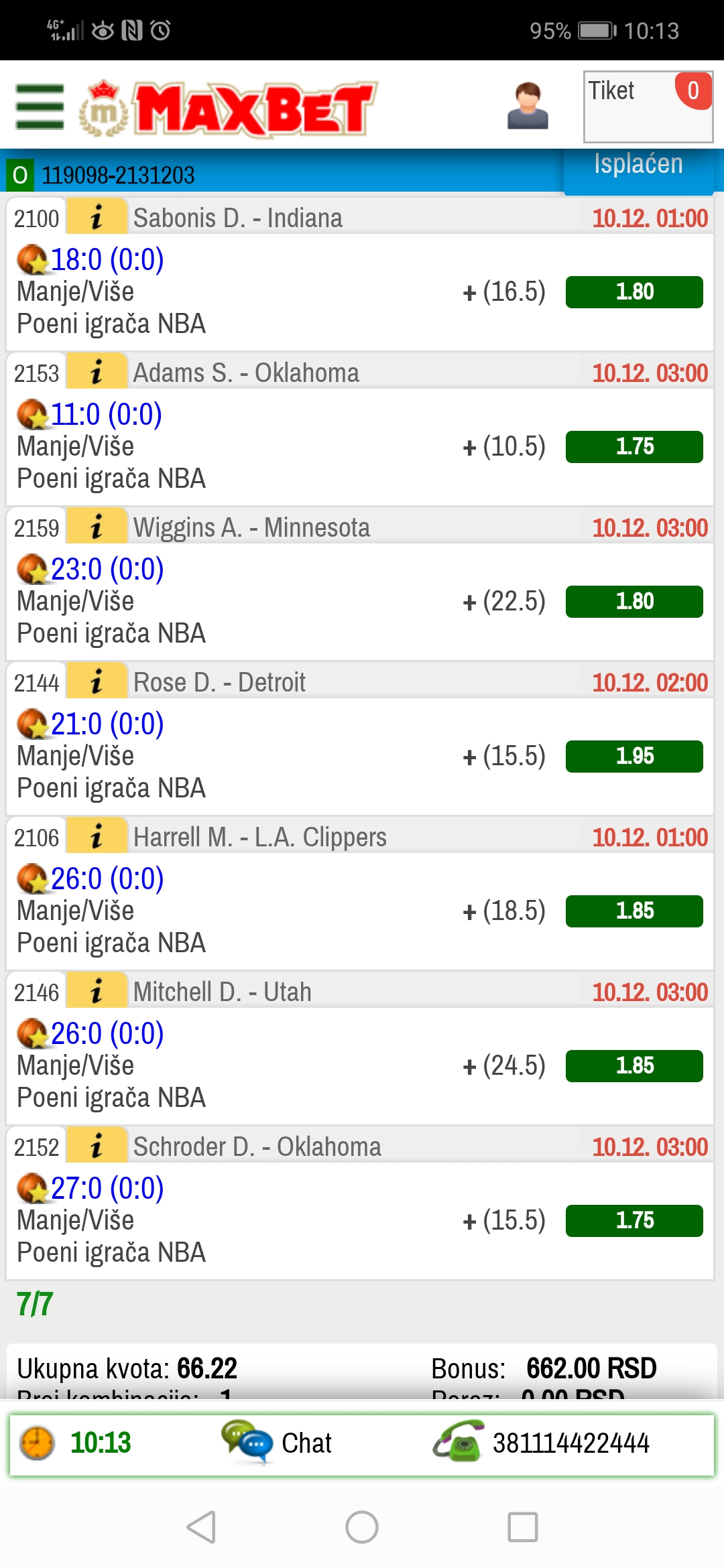This screenshot has height=1568, width=724.
Task: Show info for Sabonis D. - Indiana
Action: (97, 217)
